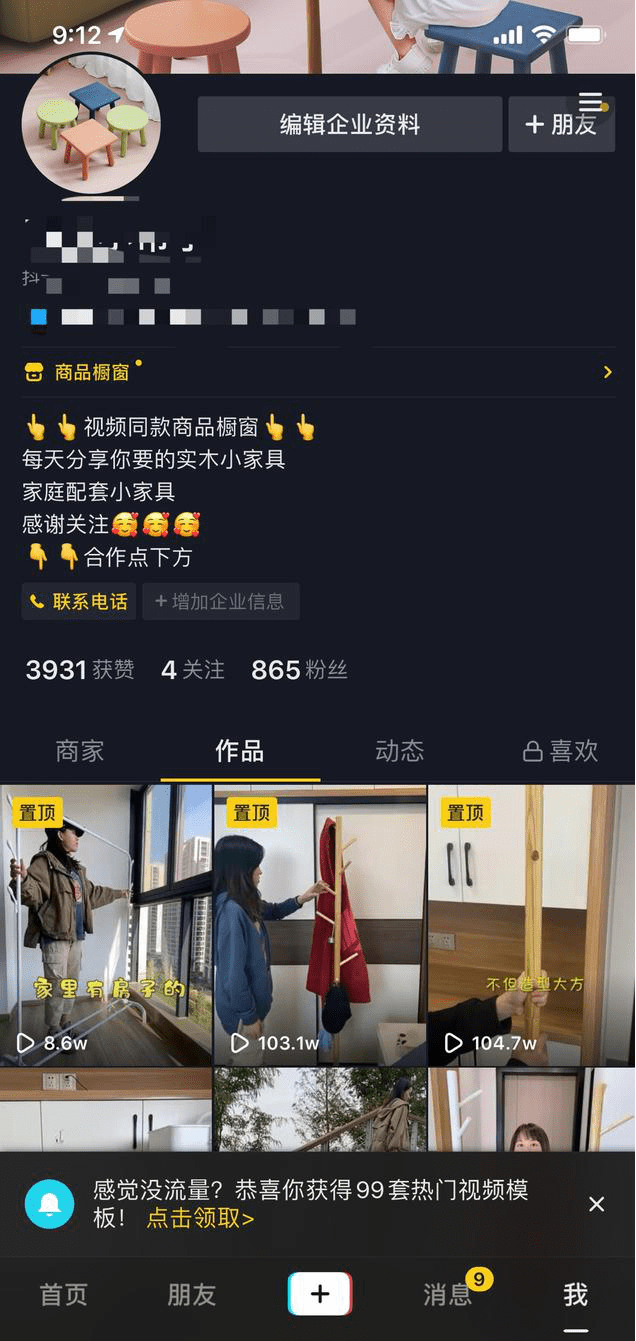The width and height of the screenshot is (636, 1341).
Task: Play the pinned video with 104.7w views
Action: pyautogui.click(x=532, y=925)
